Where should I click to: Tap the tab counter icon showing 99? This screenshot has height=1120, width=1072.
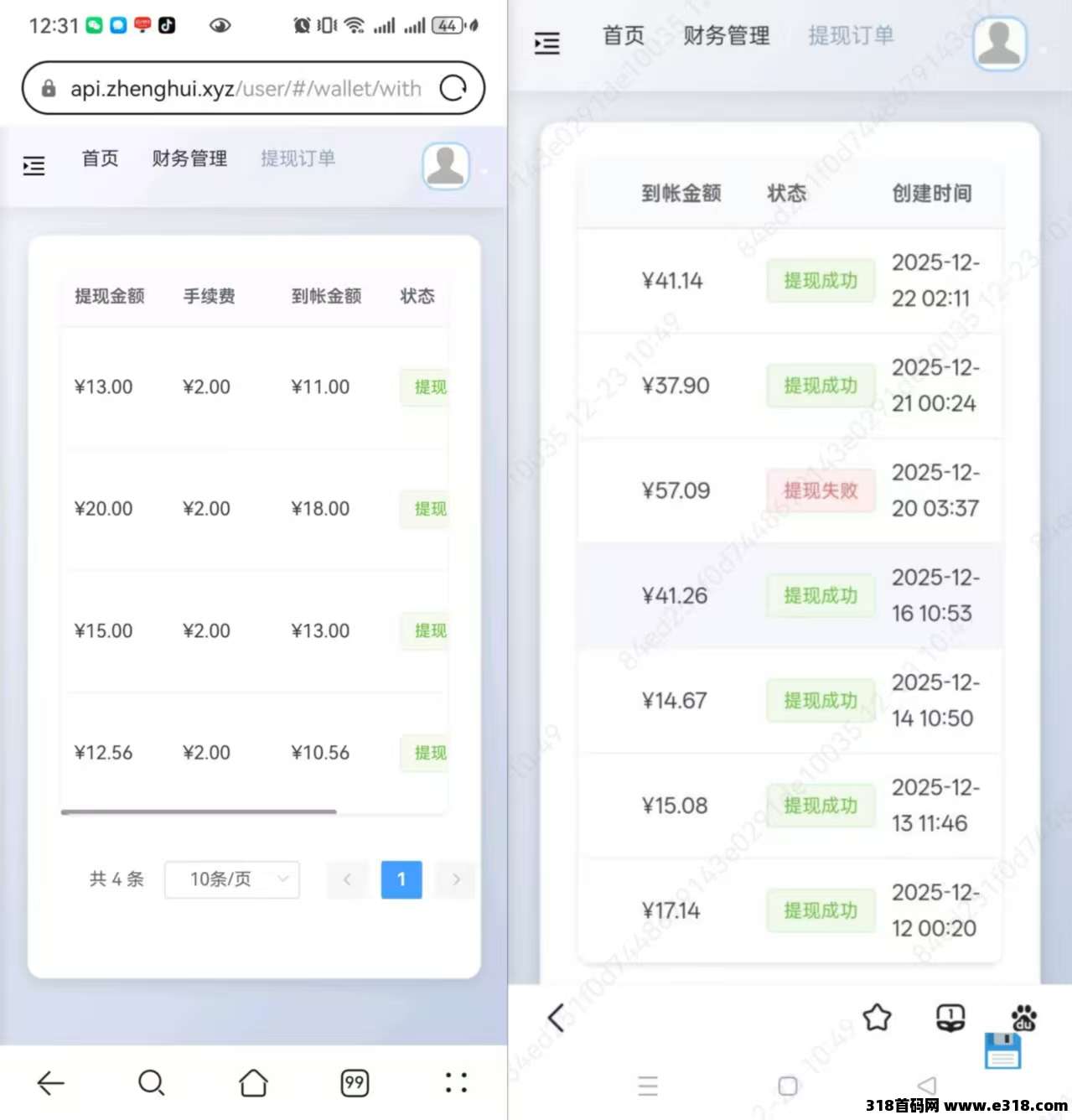[354, 1082]
